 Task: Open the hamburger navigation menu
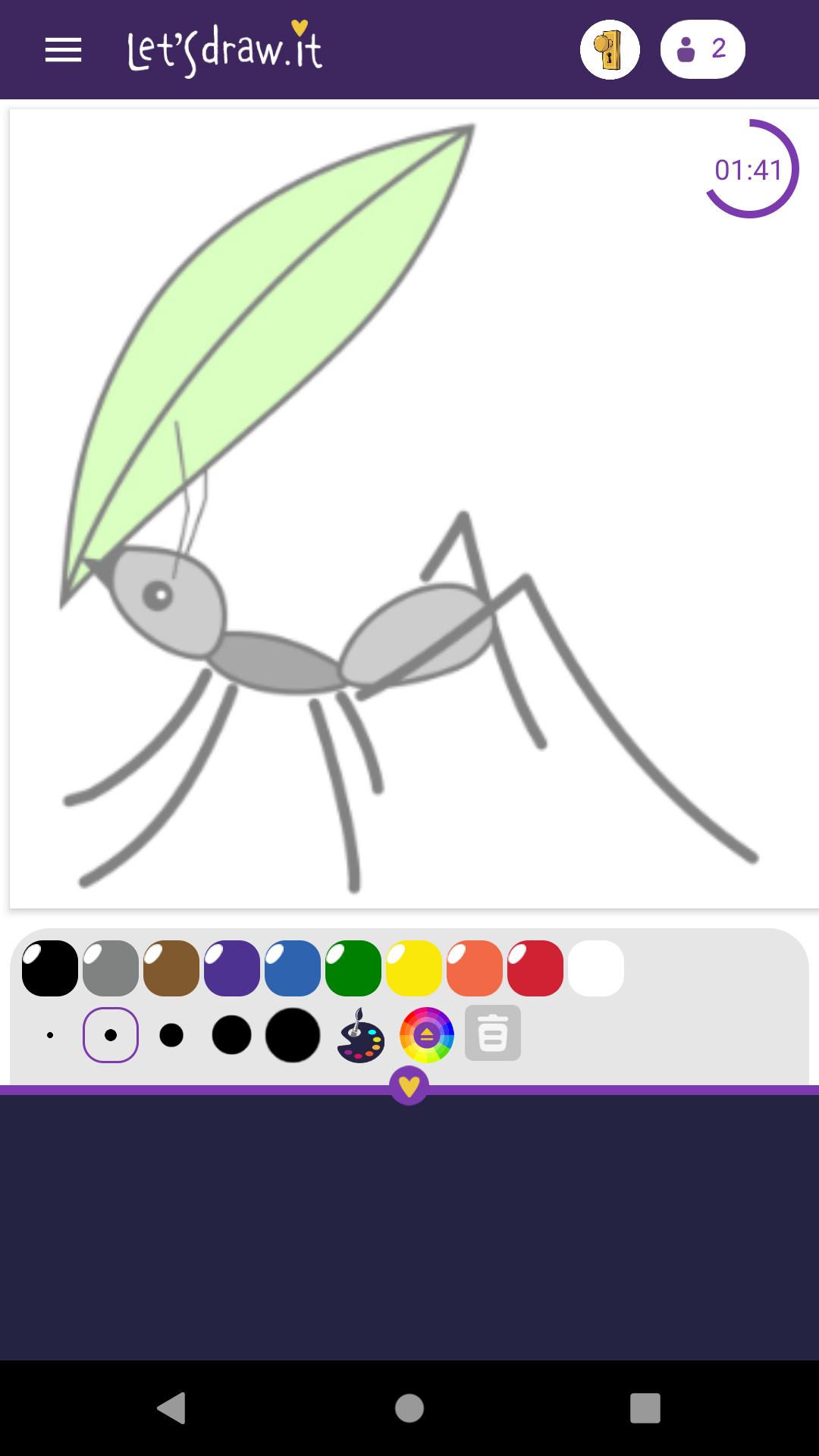click(x=64, y=49)
